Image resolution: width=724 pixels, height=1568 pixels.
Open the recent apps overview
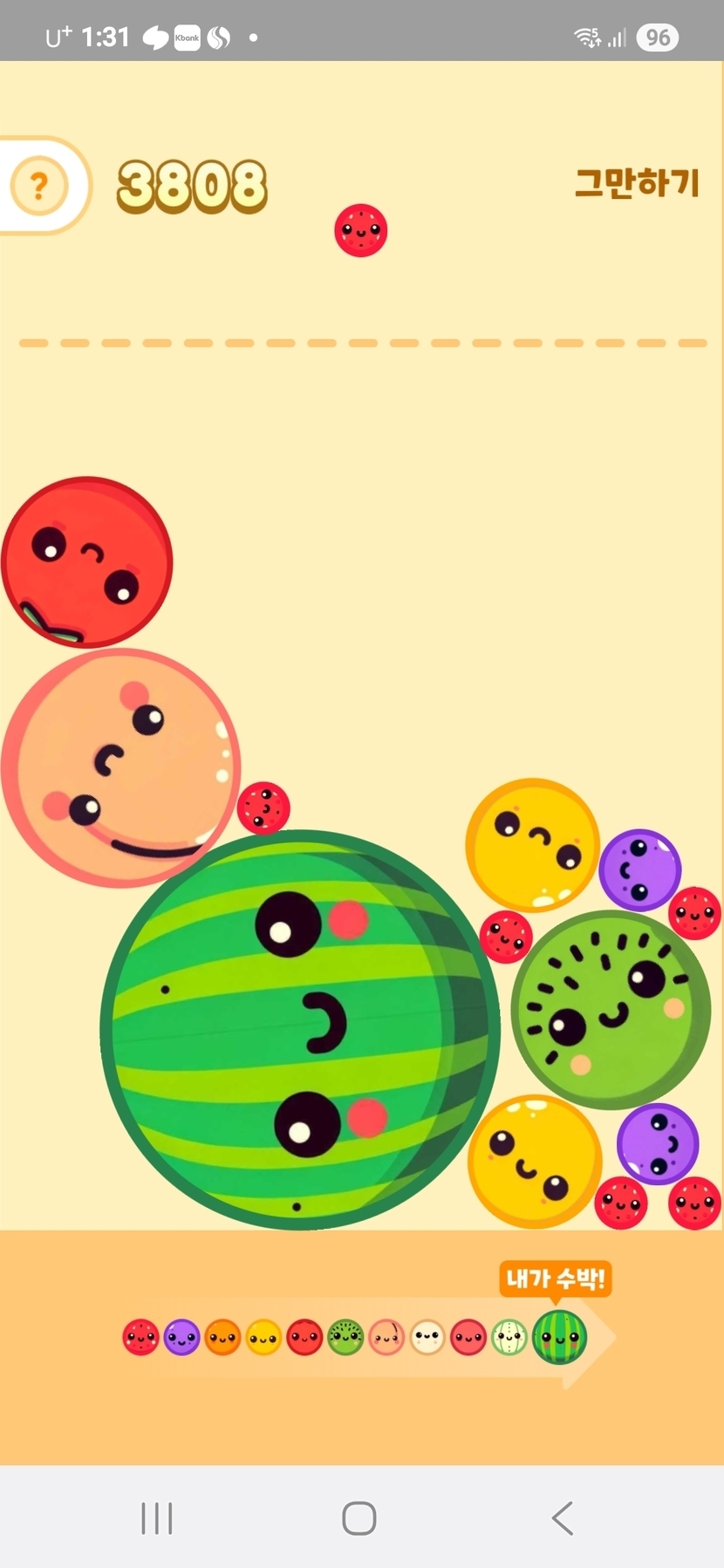[157, 1518]
